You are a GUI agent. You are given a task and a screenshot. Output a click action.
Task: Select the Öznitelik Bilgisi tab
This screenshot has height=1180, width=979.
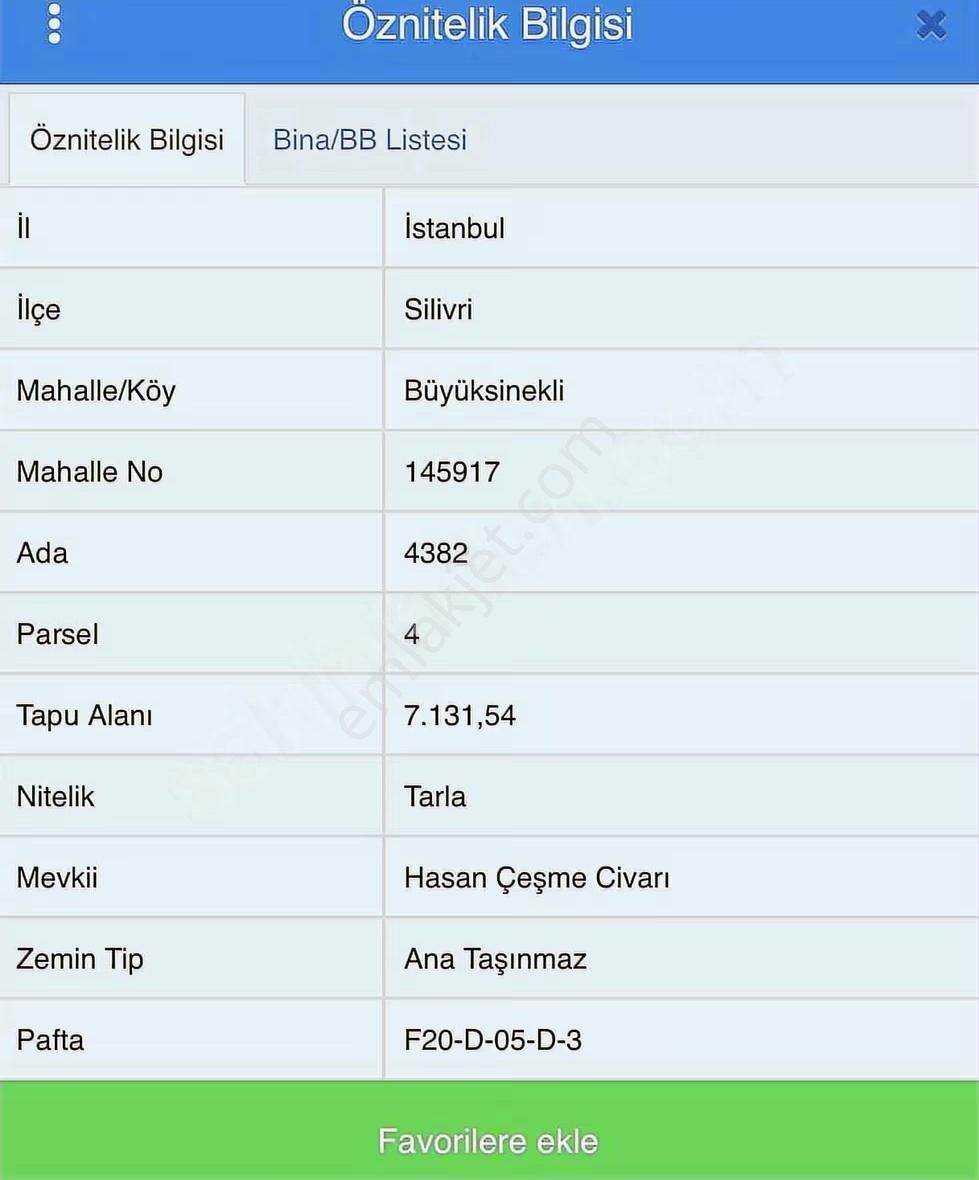126,140
